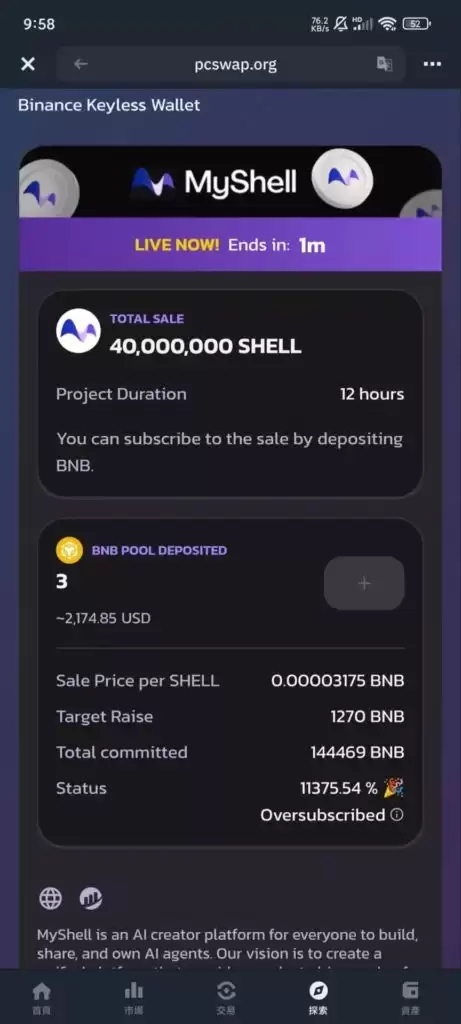Open the page translate icon
Image resolution: width=461 pixels, height=1024 pixels.
point(385,64)
